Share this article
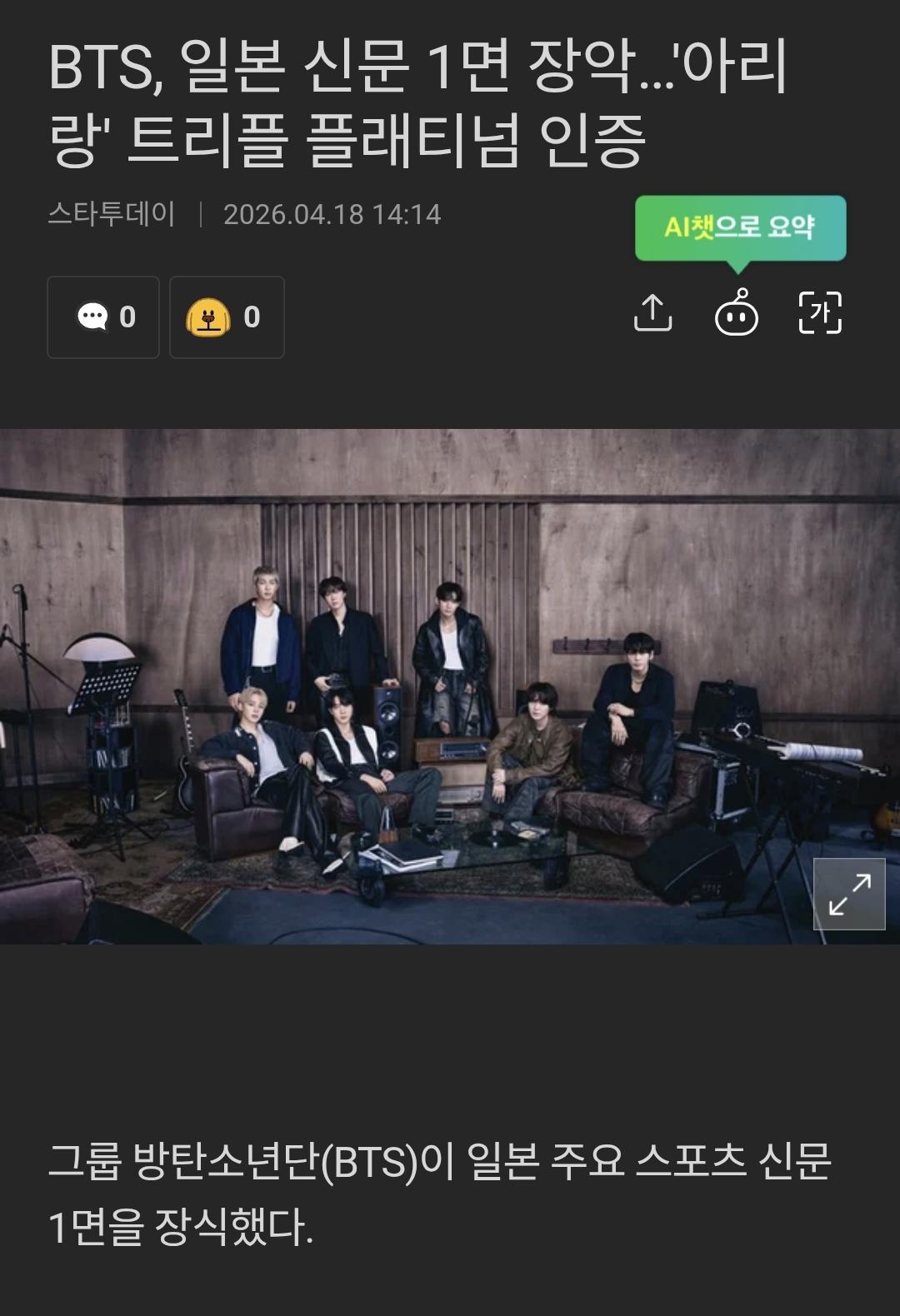The width and height of the screenshot is (900, 1316). (x=652, y=313)
